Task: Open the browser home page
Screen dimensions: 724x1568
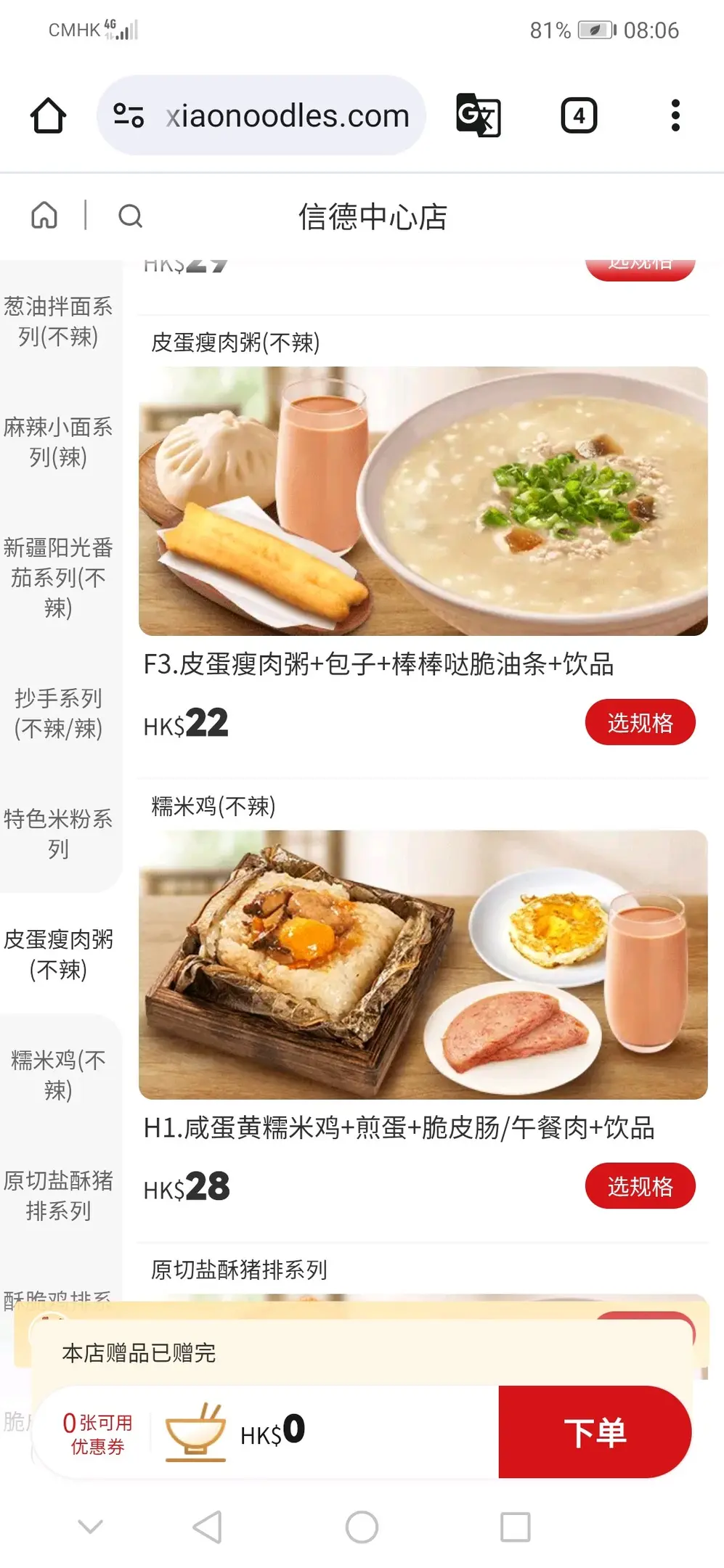Action: click(48, 115)
